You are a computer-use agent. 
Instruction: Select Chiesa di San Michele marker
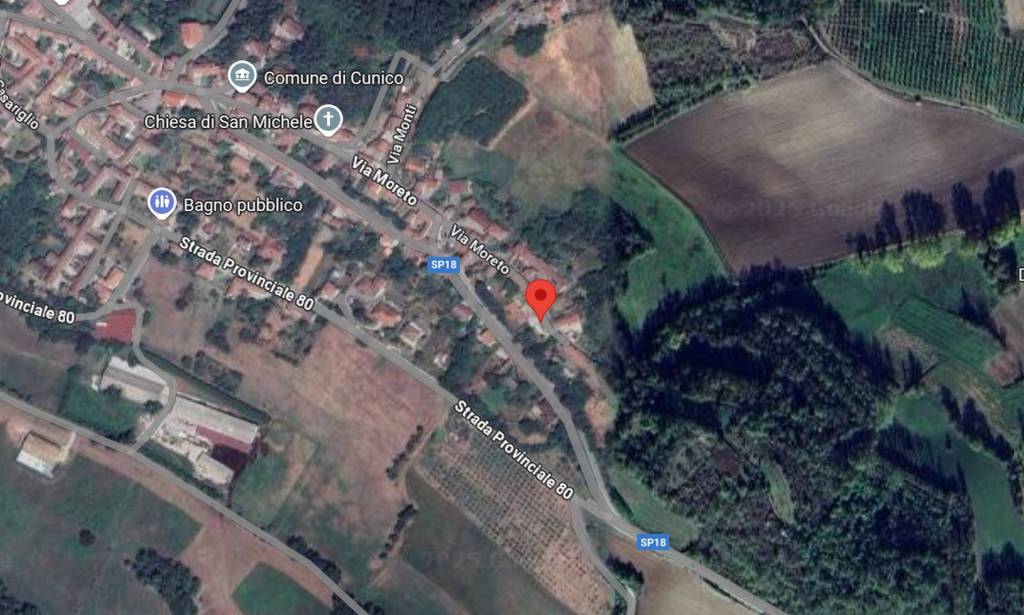tap(327, 121)
